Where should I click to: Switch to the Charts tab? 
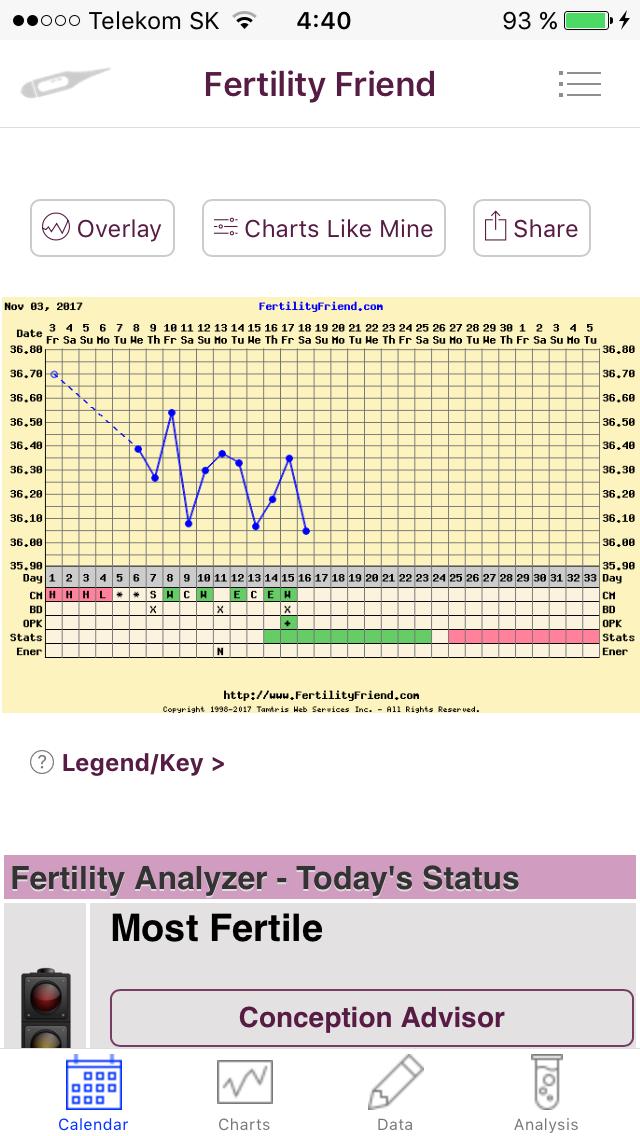pos(244,1094)
